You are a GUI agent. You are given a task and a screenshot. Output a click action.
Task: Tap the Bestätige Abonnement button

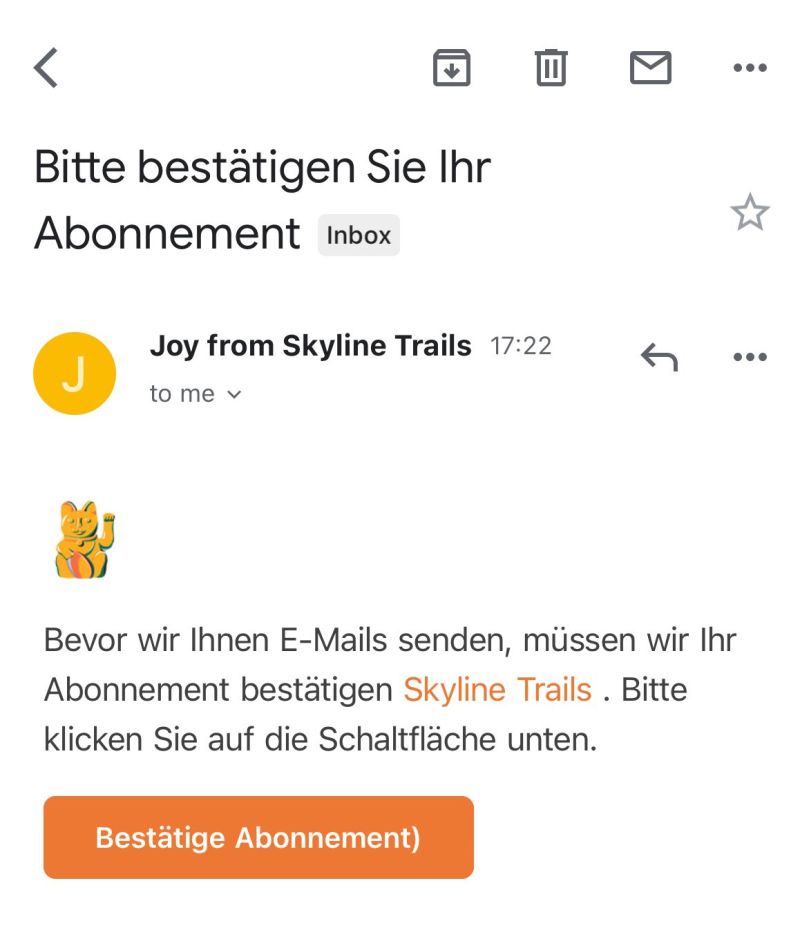pyautogui.click(x=258, y=837)
